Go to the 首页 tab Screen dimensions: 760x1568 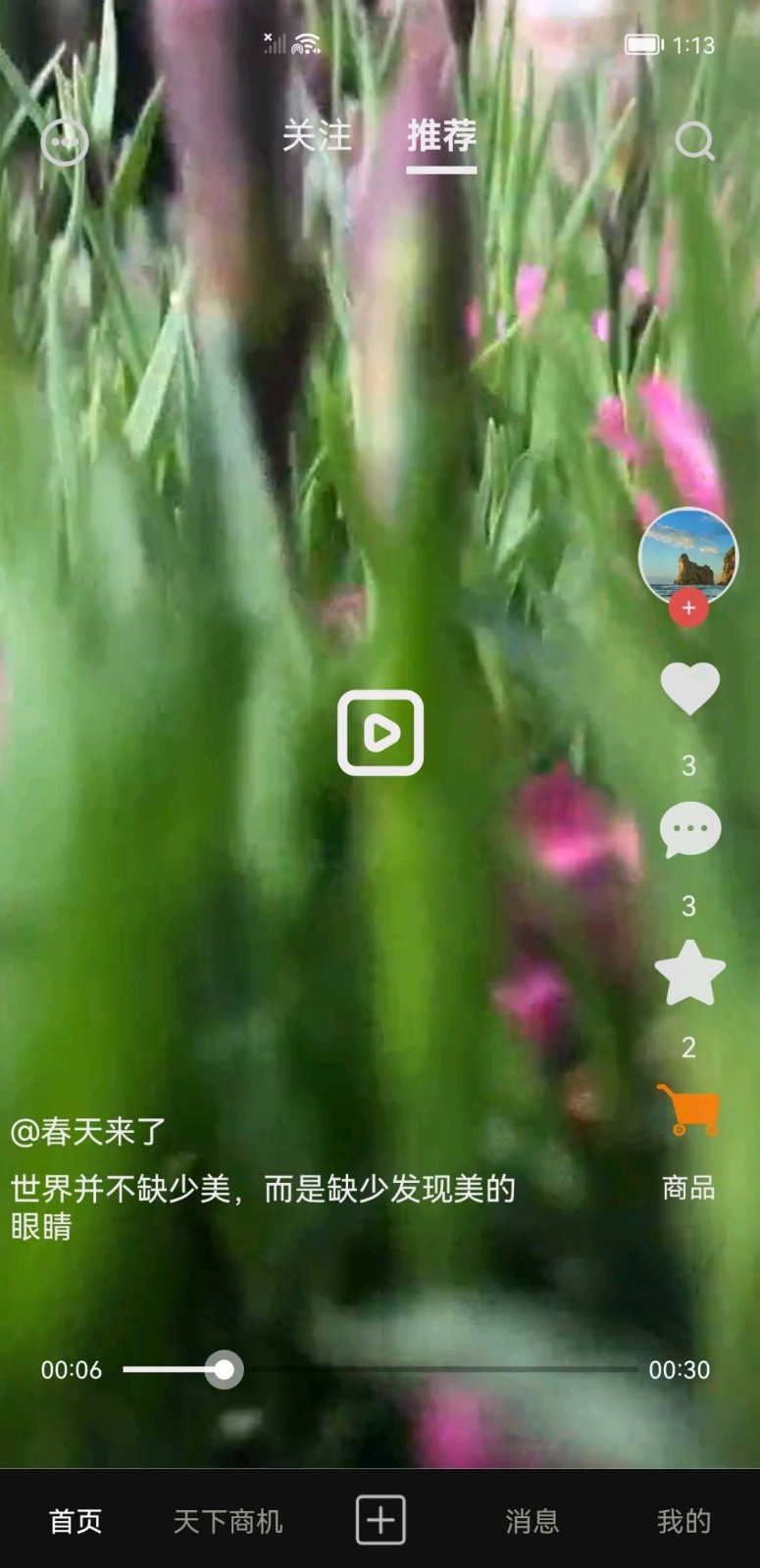[x=76, y=1521]
